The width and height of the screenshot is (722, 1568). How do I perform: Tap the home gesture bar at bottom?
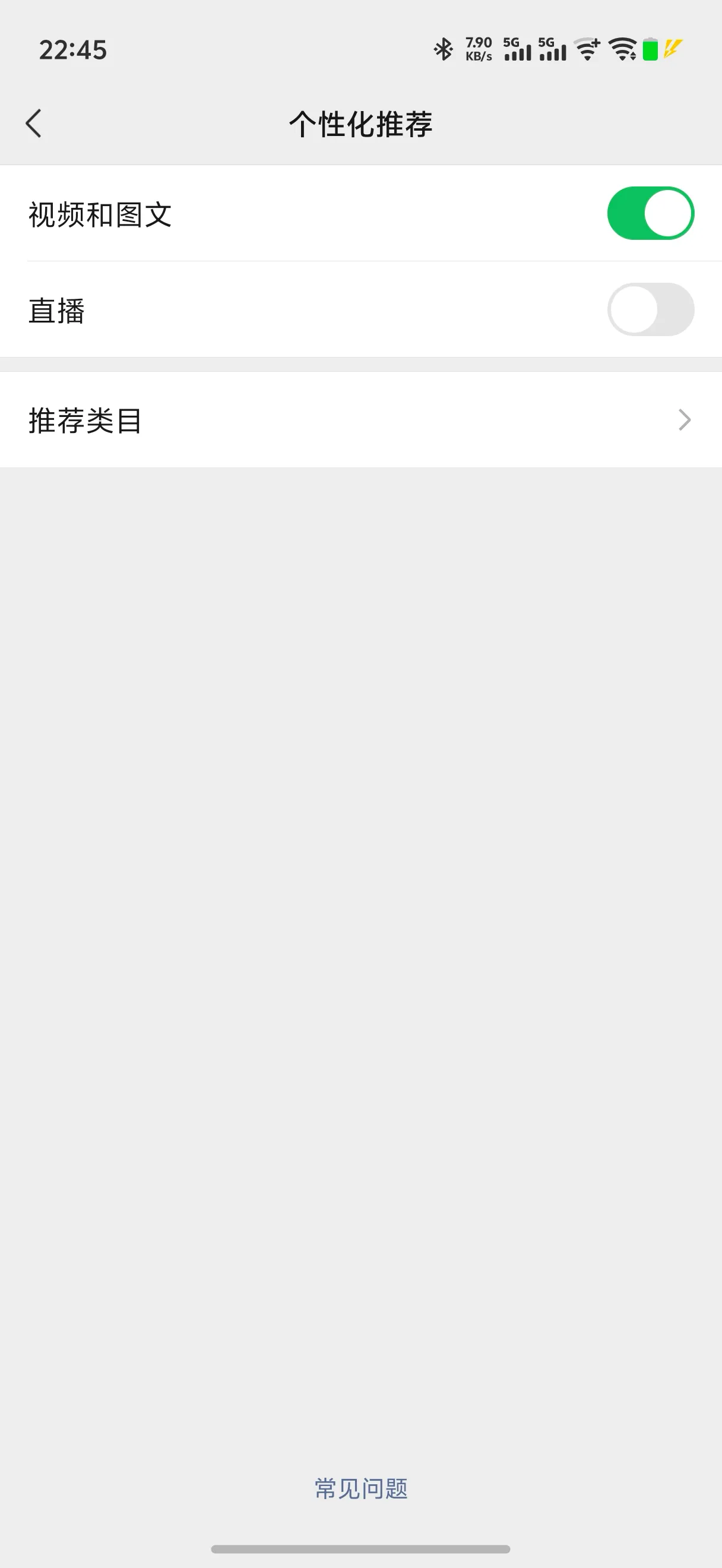pyautogui.click(x=360, y=1548)
